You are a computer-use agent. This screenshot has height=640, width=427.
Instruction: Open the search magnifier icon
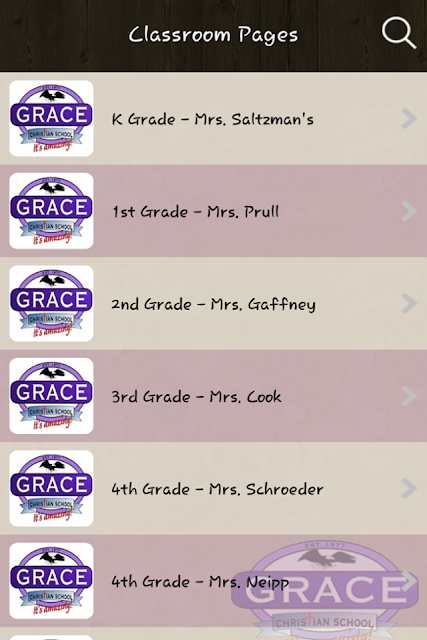point(399,33)
